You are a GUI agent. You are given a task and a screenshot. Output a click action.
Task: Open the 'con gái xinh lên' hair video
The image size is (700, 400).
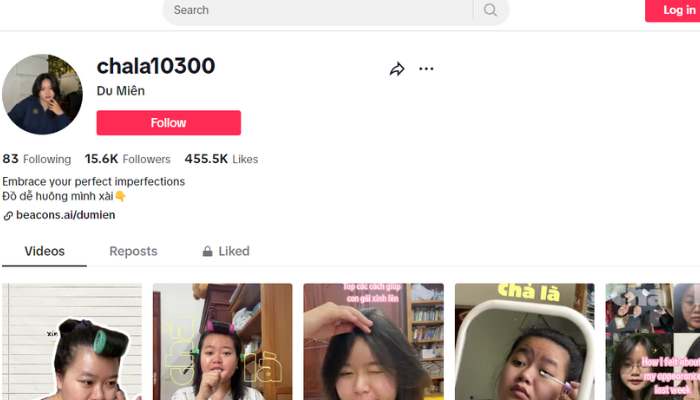(x=373, y=342)
